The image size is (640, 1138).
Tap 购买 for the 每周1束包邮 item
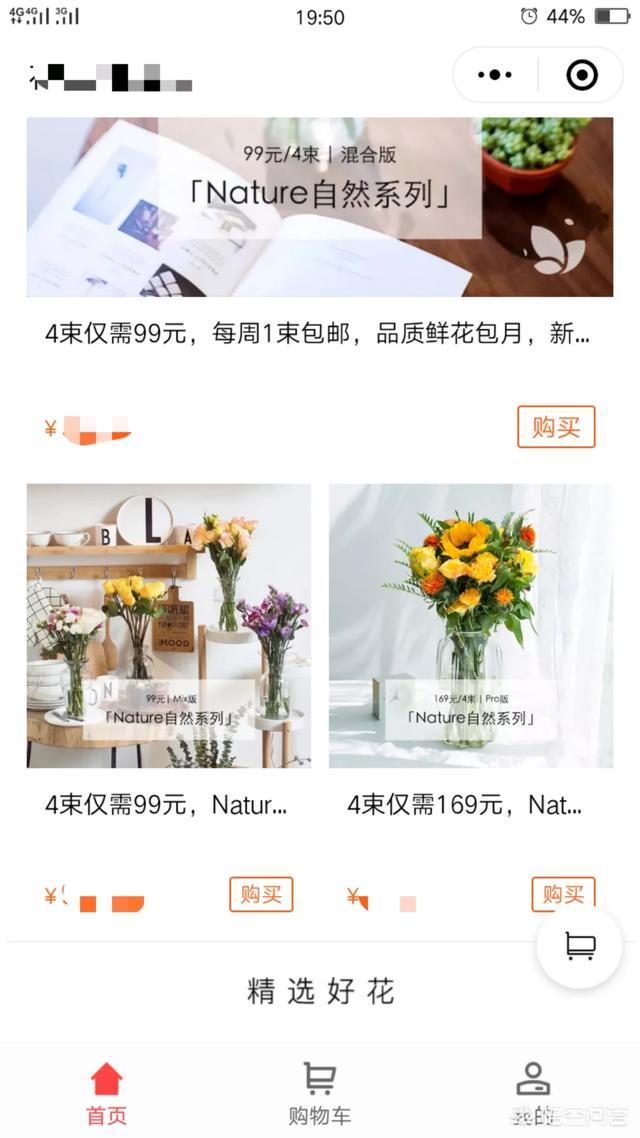[556, 427]
